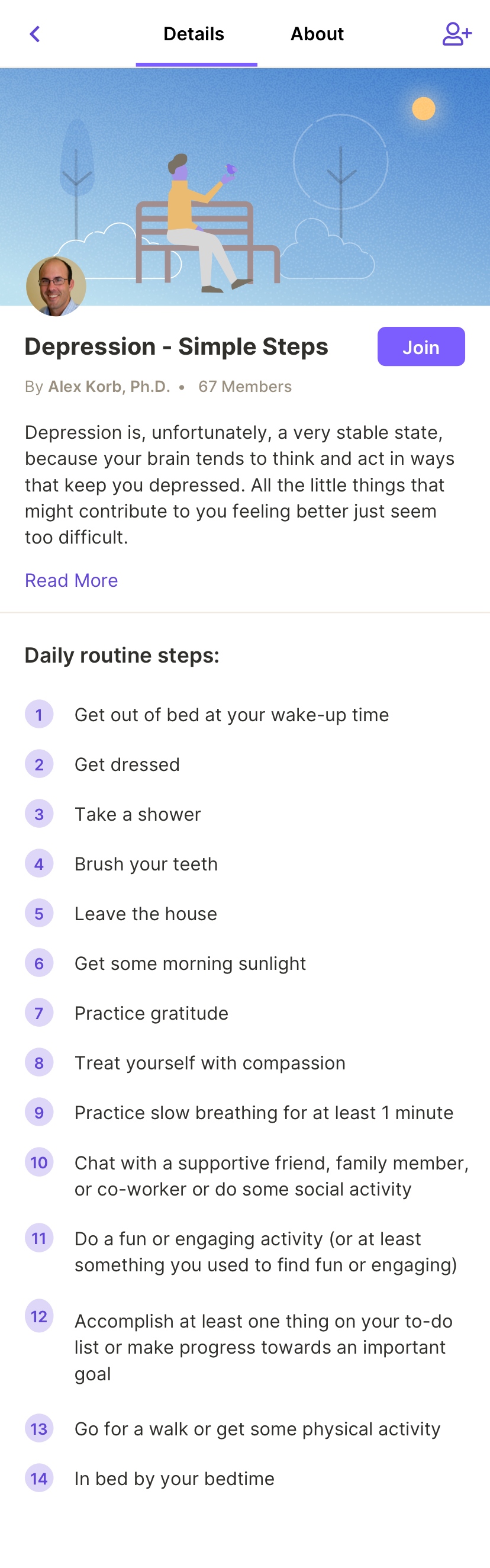Invite a friend with the add-person icon

point(456,34)
